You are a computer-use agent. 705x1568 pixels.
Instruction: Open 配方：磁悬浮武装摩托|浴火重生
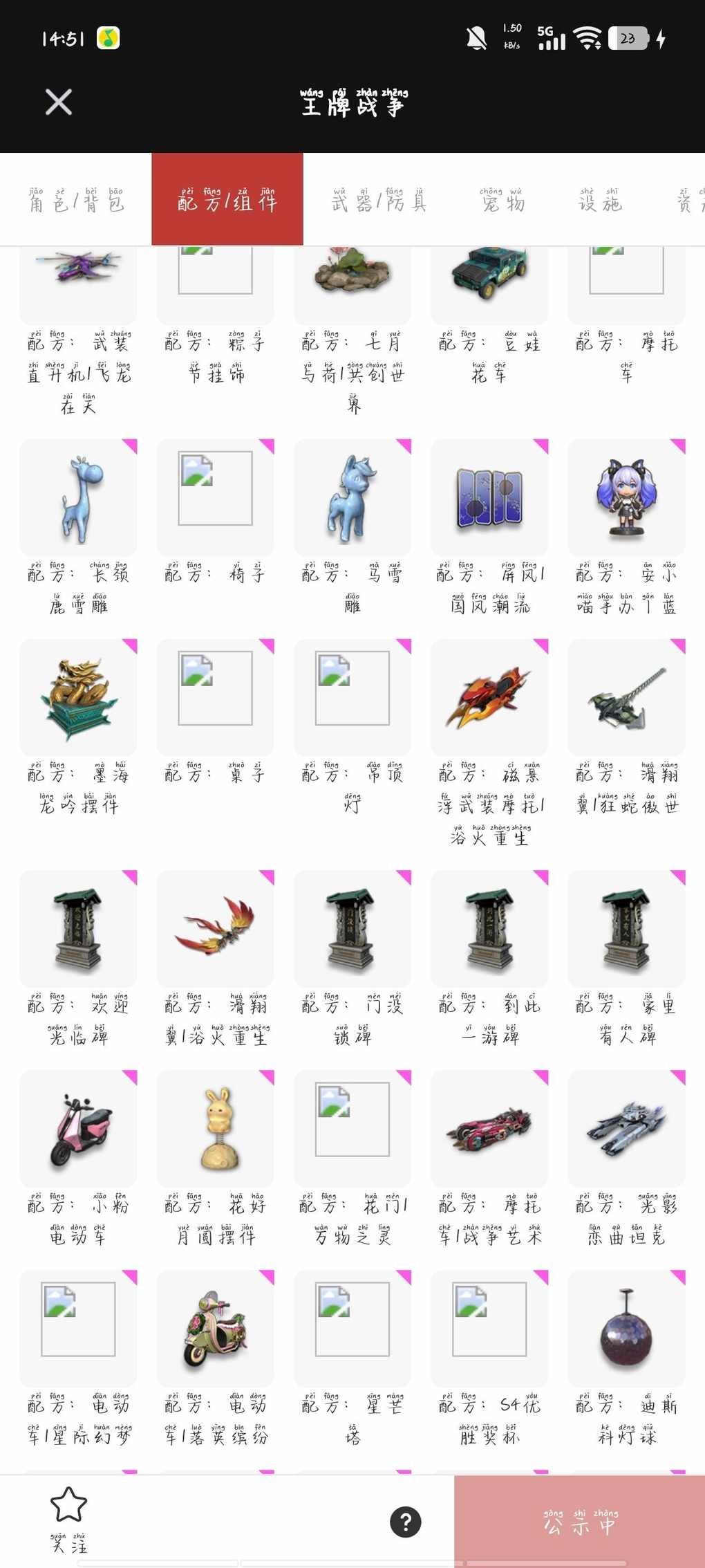[x=489, y=699]
